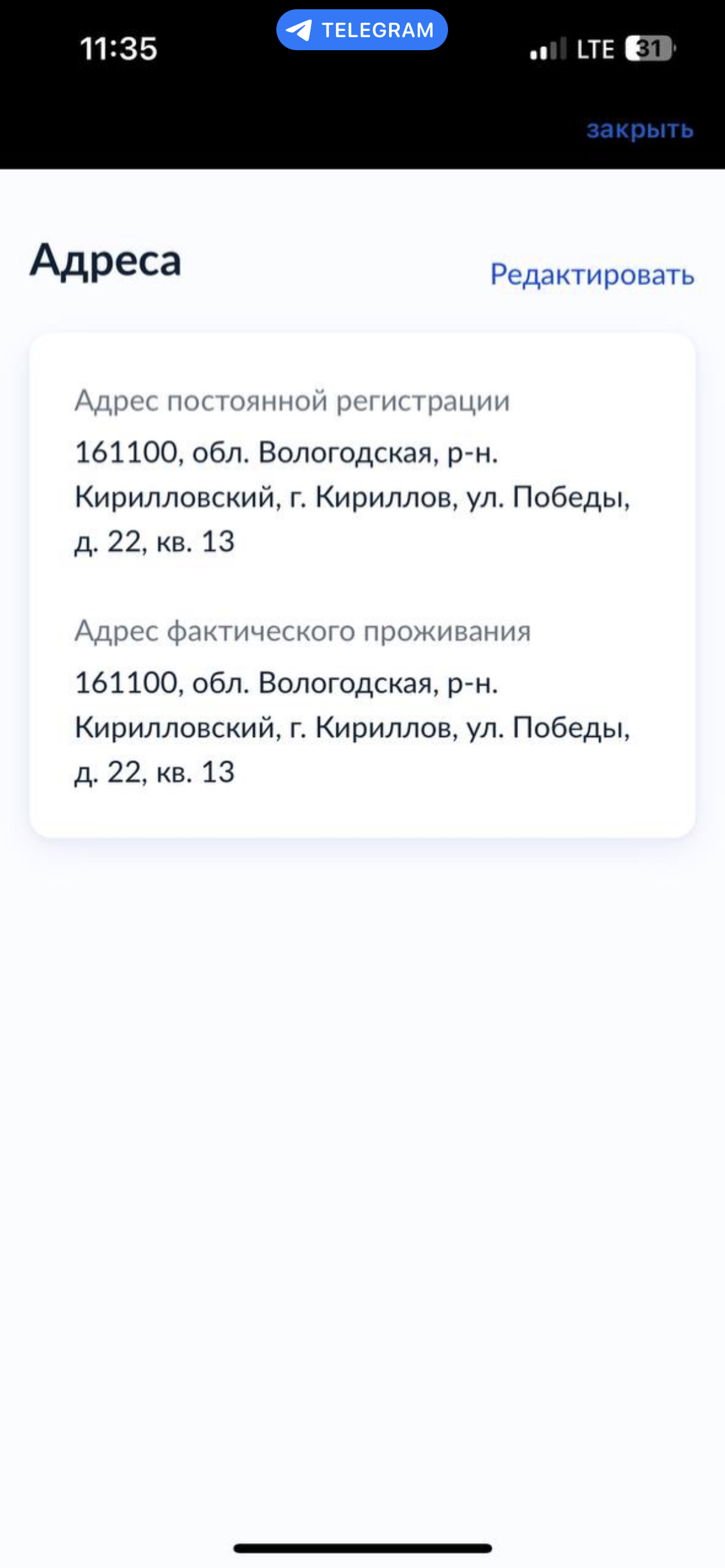725x1568 pixels.
Task: Tap the Telegram return pill
Action: point(362,30)
